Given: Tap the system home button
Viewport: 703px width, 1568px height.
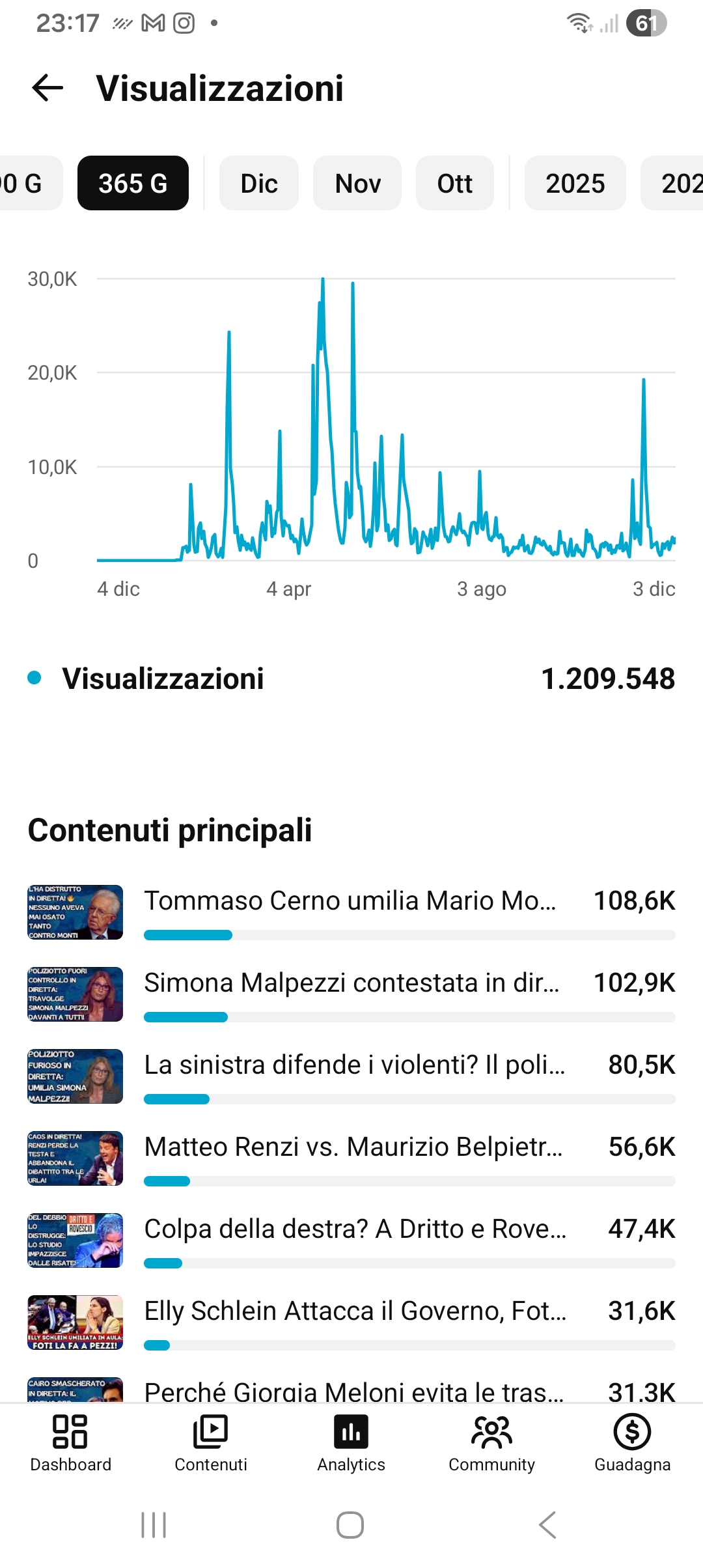Looking at the screenshot, I should pyautogui.click(x=350, y=1525).
